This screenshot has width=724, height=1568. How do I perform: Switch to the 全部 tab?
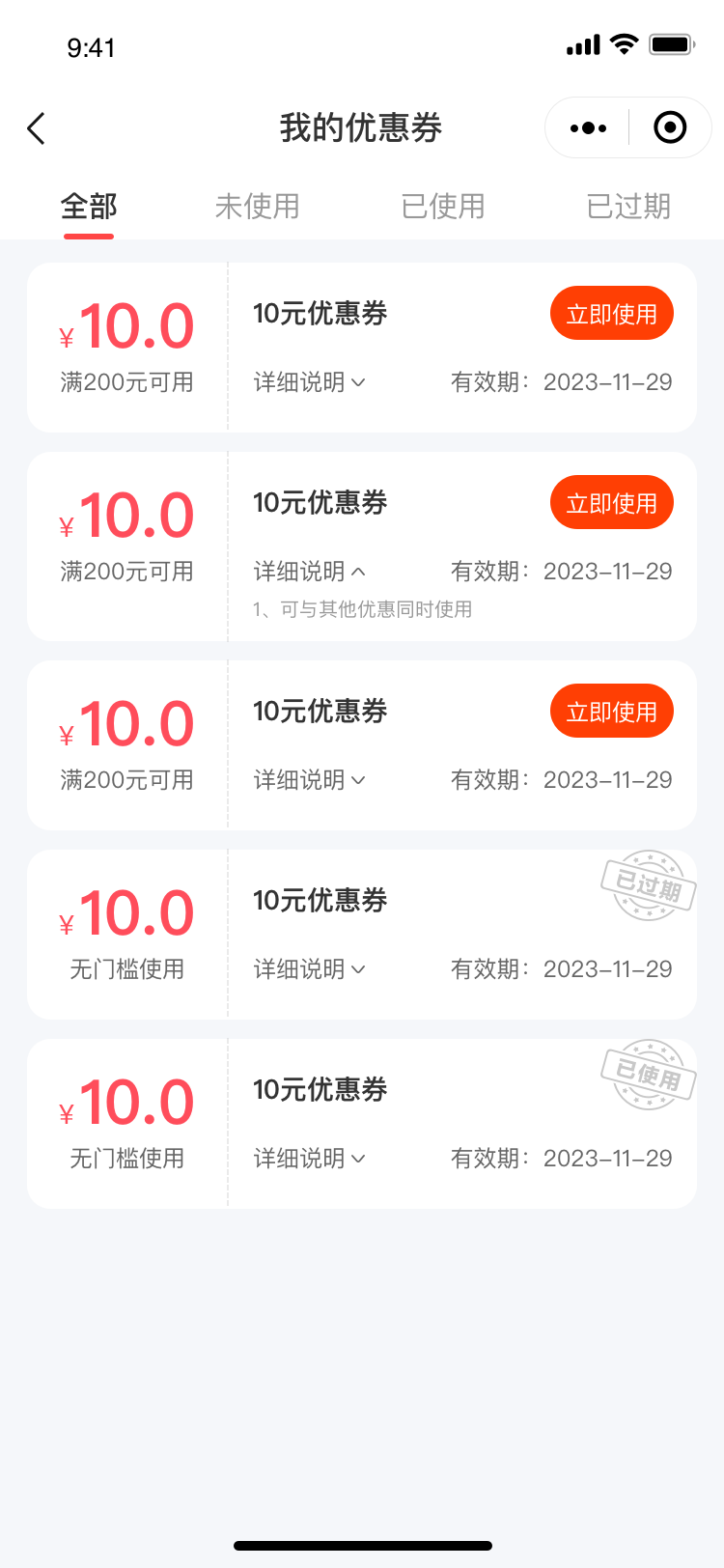tap(89, 207)
